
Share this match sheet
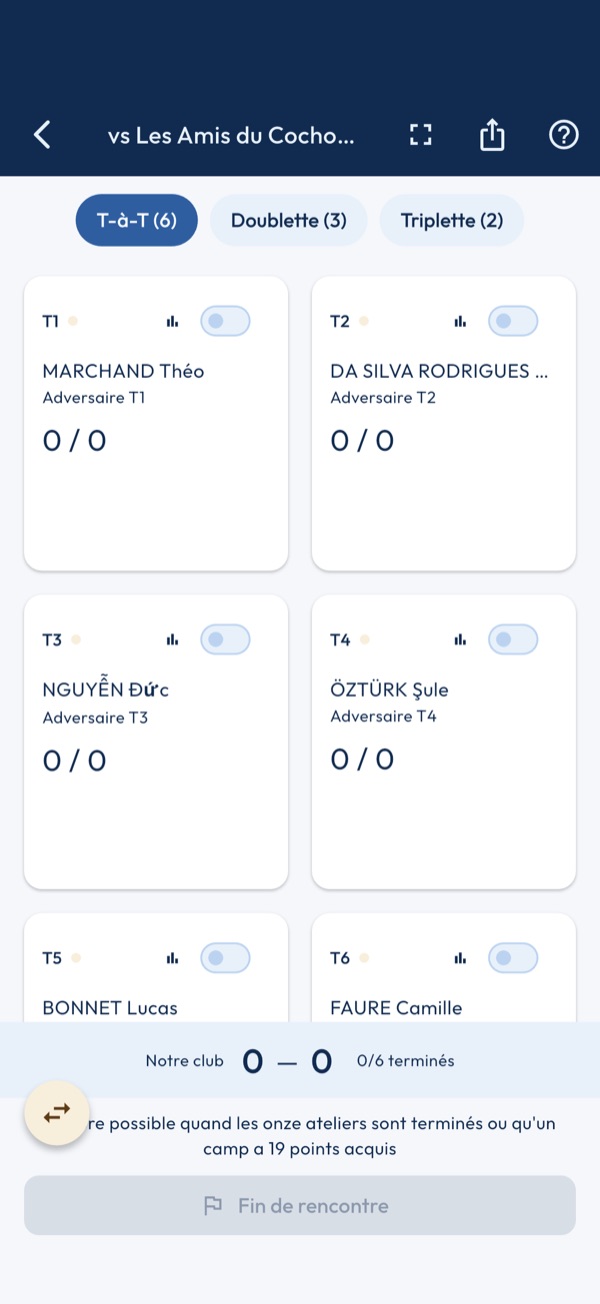492,135
